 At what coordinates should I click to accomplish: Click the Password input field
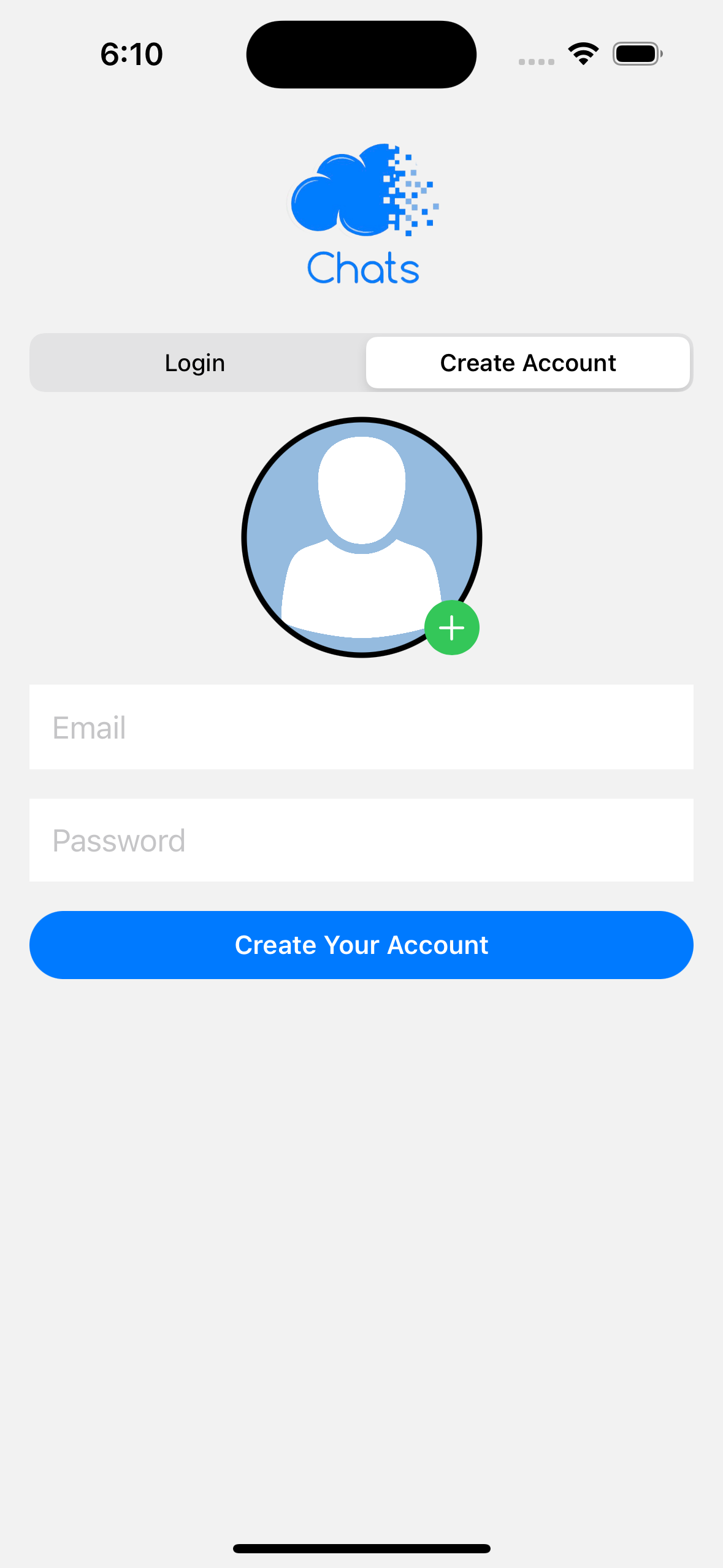361,840
